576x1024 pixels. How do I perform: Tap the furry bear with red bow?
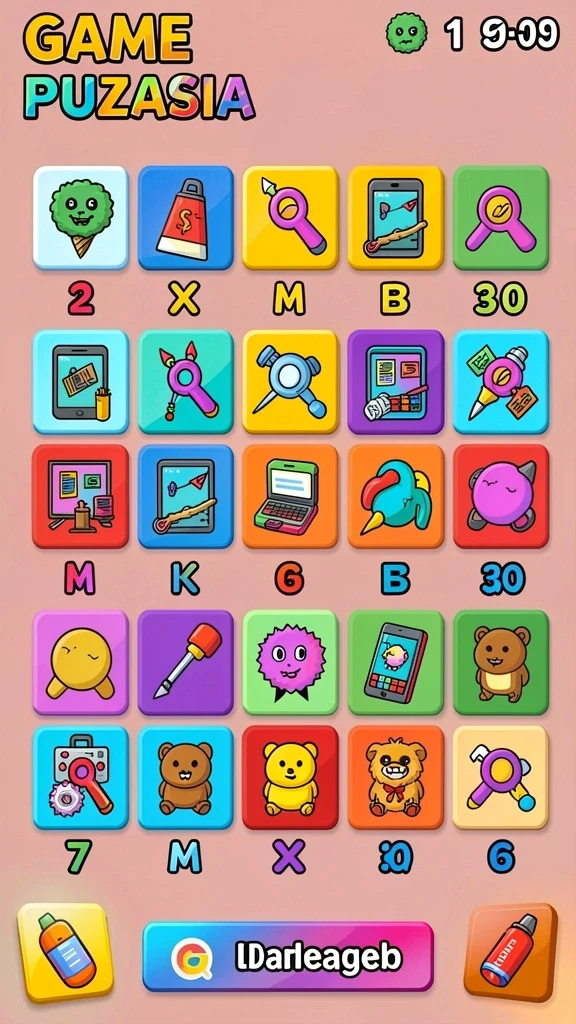396,777
